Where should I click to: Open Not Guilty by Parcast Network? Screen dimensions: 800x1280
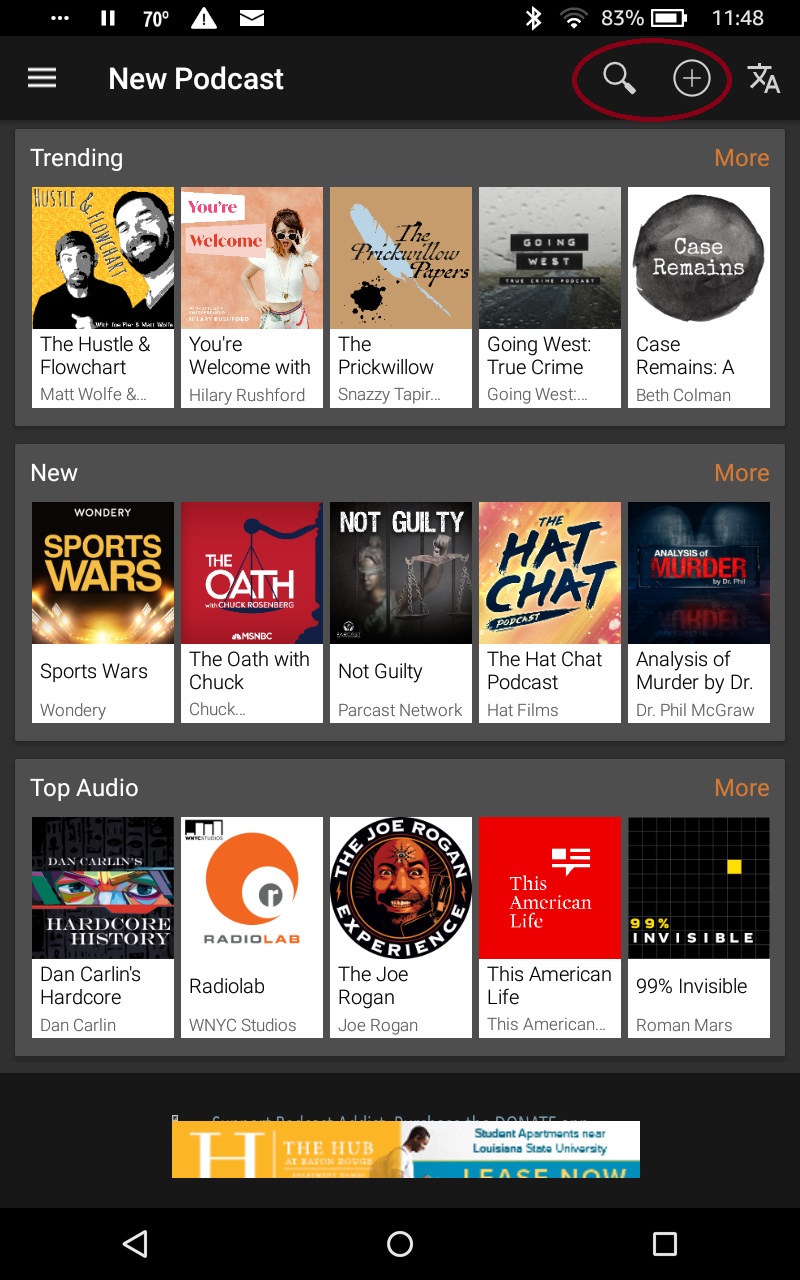click(401, 612)
